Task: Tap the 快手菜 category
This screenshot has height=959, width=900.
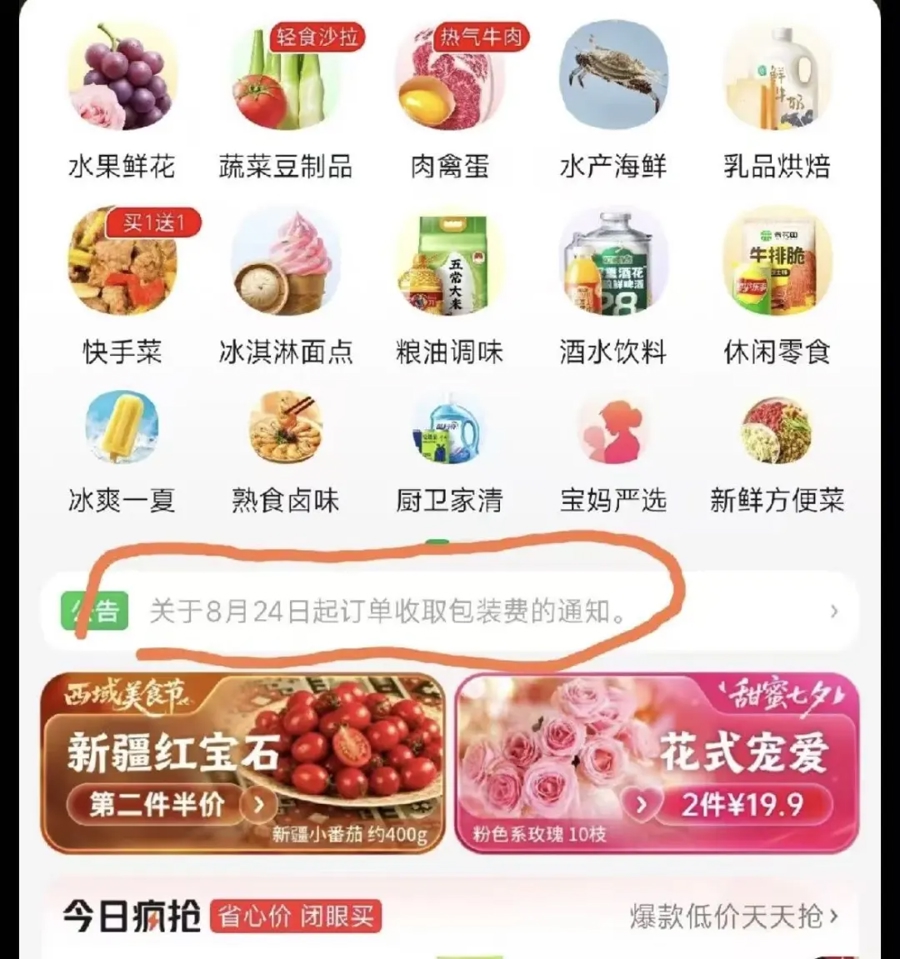Action: click(x=122, y=286)
